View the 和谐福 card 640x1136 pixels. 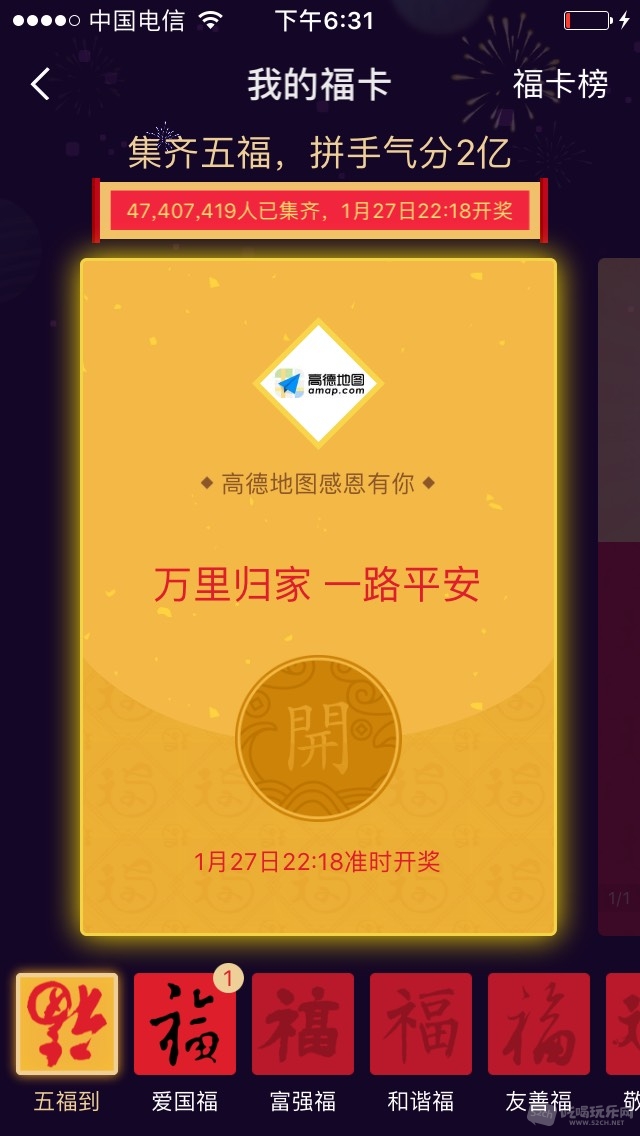[x=421, y=1024]
